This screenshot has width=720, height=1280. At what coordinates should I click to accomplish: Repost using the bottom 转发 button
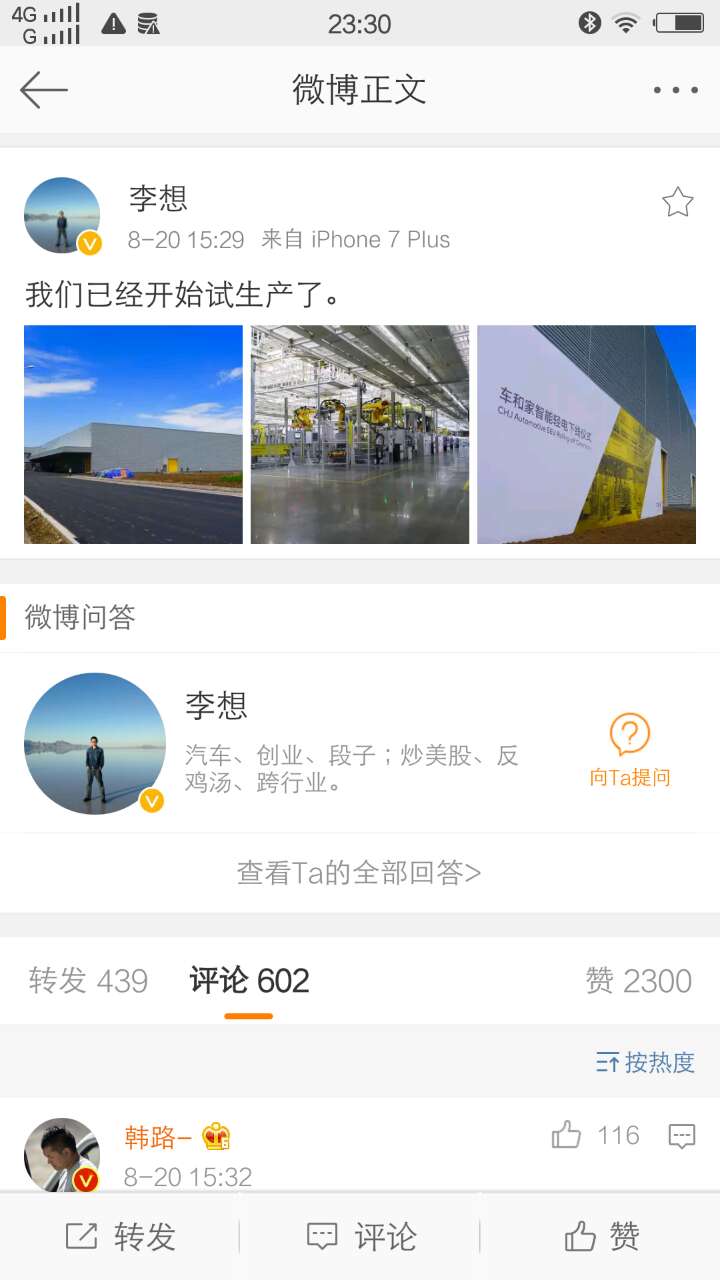click(x=120, y=1237)
